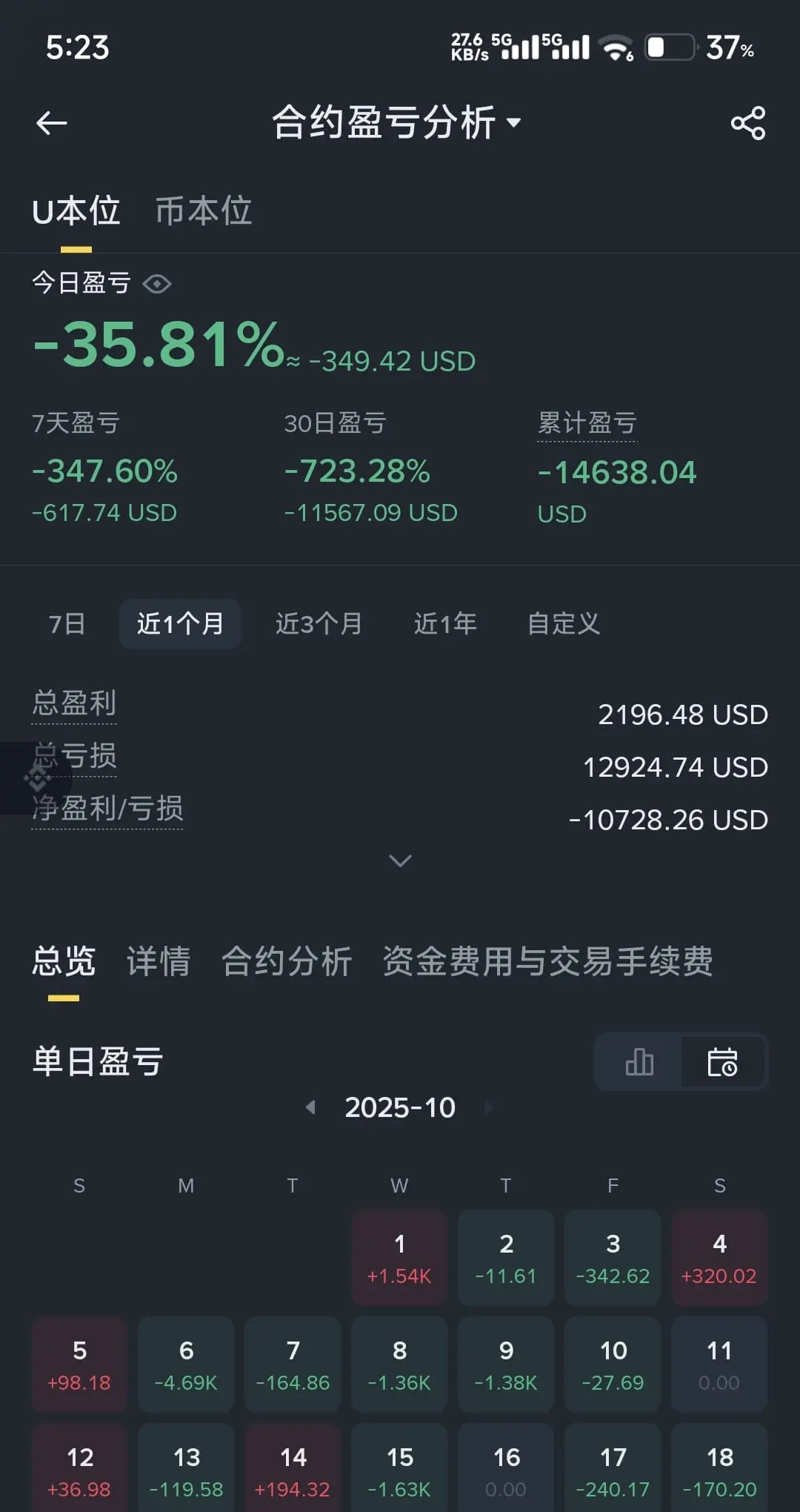Hide today's PnL with eye icon
Image resolution: width=800 pixels, height=1512 pixels.
(157, 284)
